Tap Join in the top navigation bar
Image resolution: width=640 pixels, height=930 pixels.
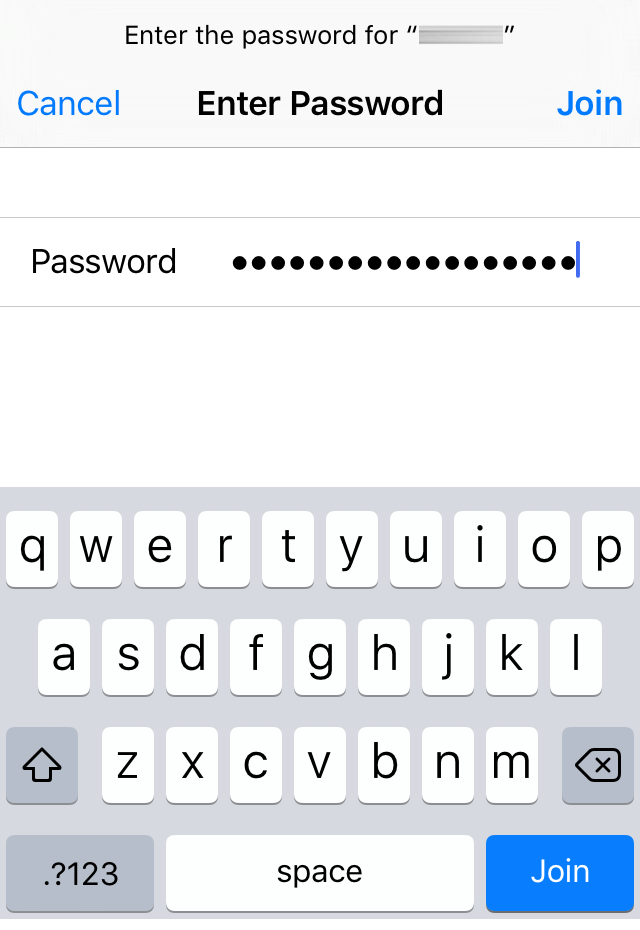tap(589, 104)
